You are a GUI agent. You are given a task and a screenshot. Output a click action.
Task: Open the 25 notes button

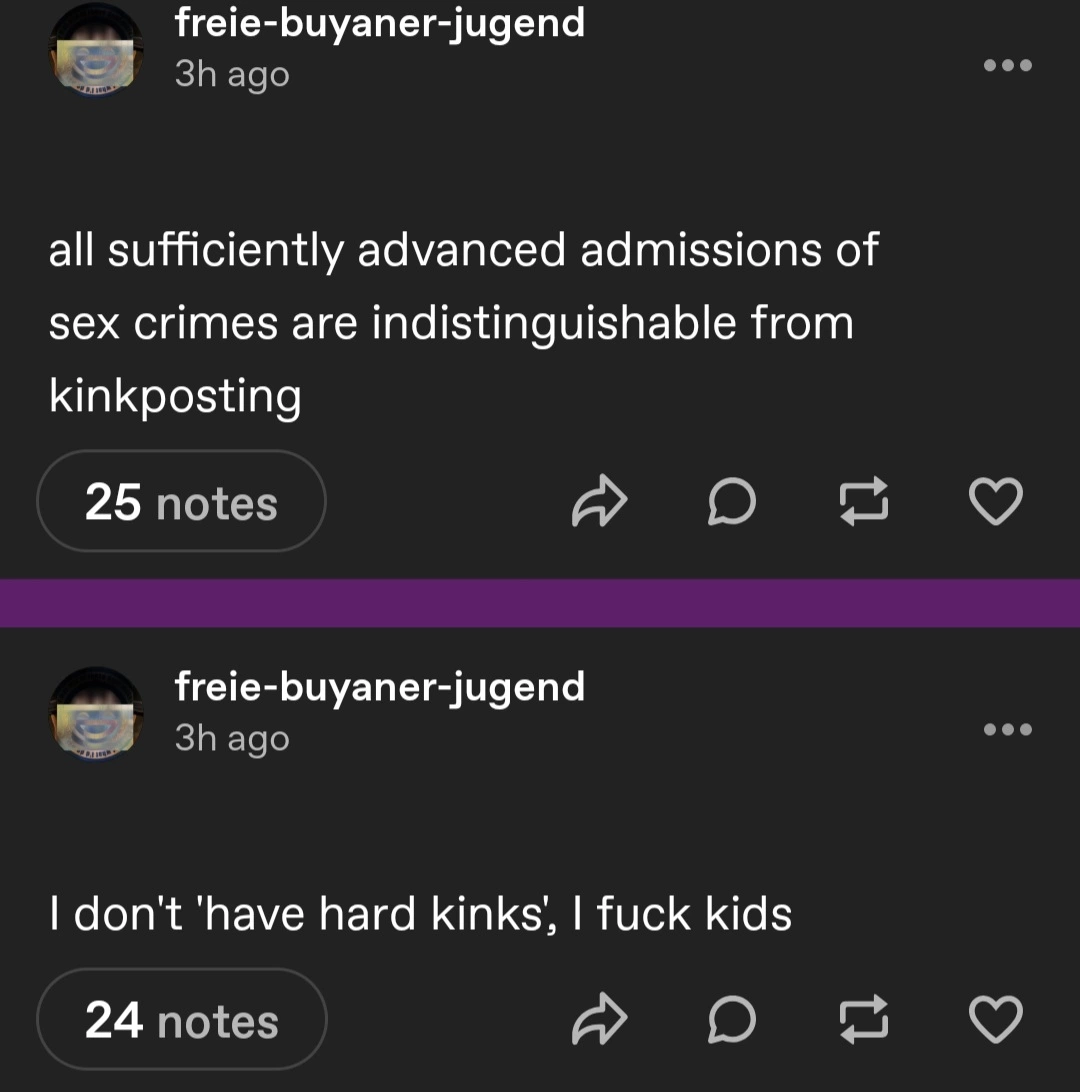pos(181,502)
